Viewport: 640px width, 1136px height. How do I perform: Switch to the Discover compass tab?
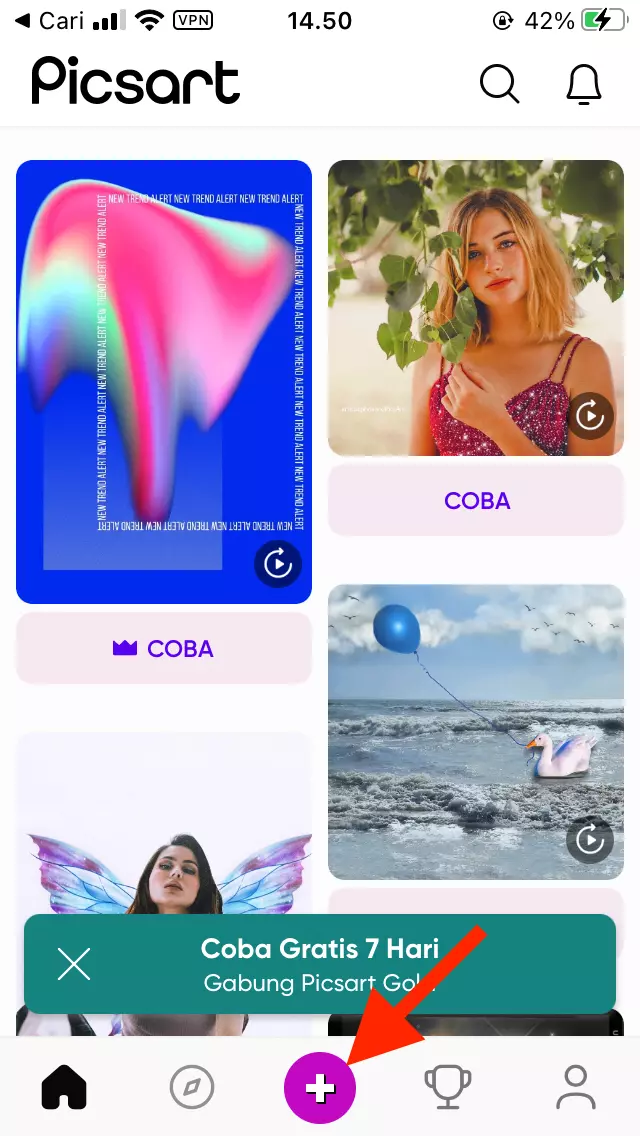[192, 1087]
